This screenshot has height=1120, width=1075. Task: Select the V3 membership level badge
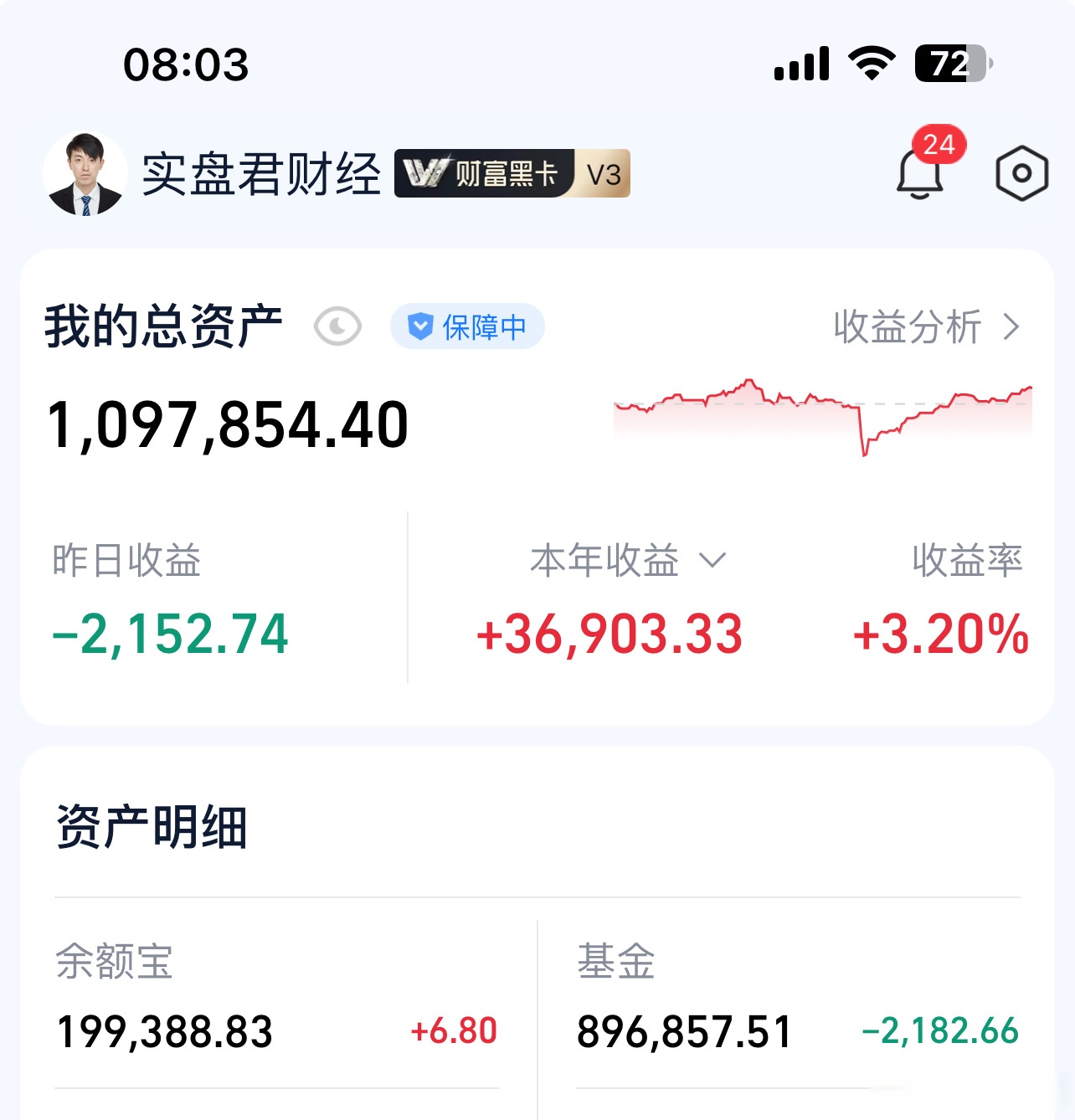point(604,175)
